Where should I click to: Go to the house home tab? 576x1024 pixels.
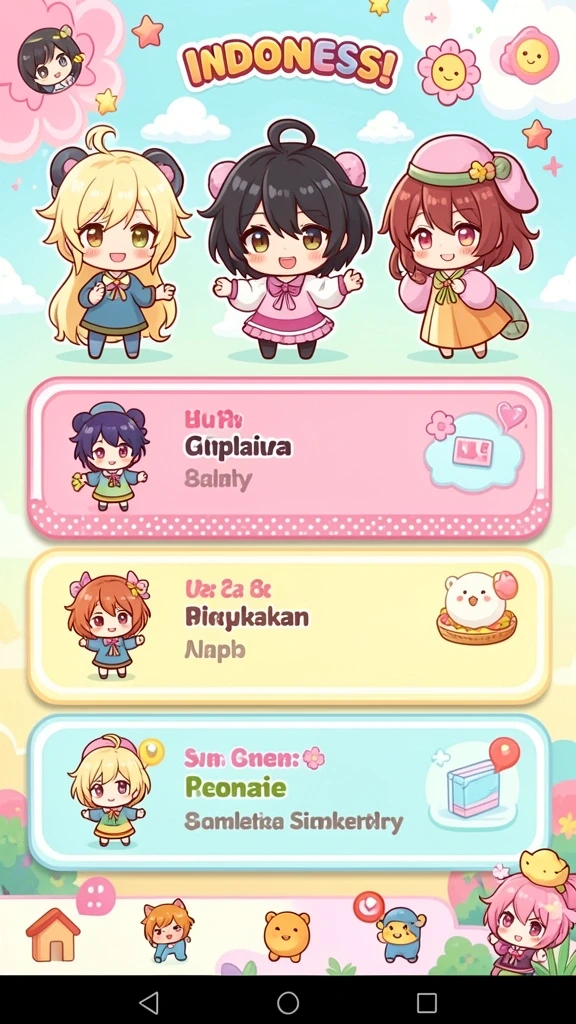click(53, 934)
